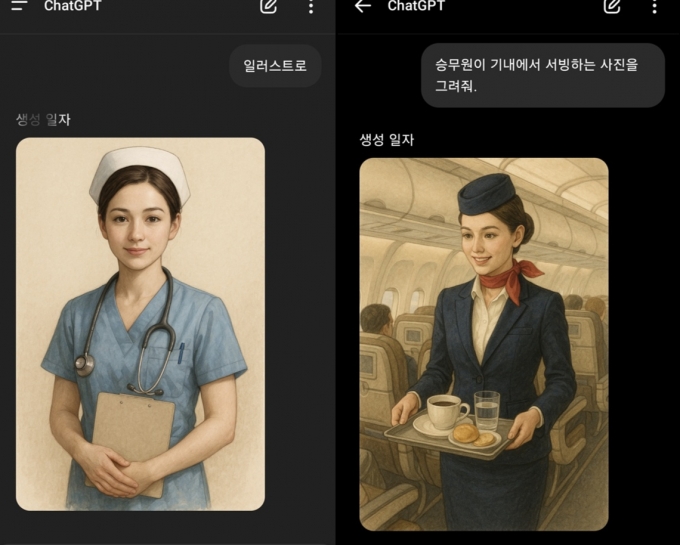680x545 pixels.
Task: Open the drawer menu beside the nurse chat
Action: coord(19,6)
